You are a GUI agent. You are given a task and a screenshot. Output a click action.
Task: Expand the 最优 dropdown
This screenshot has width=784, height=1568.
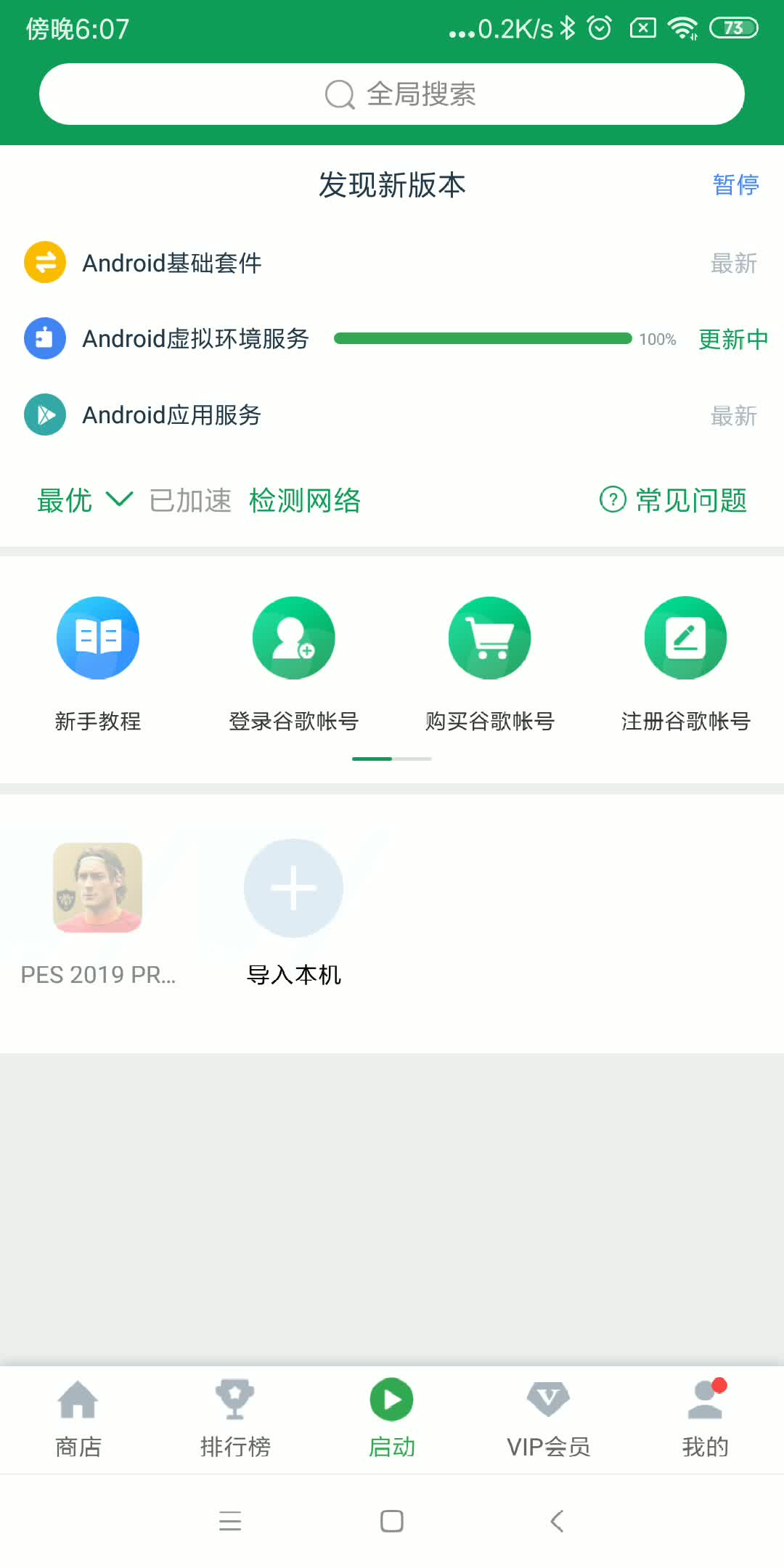pyautogui.click(x=84, y=500)
